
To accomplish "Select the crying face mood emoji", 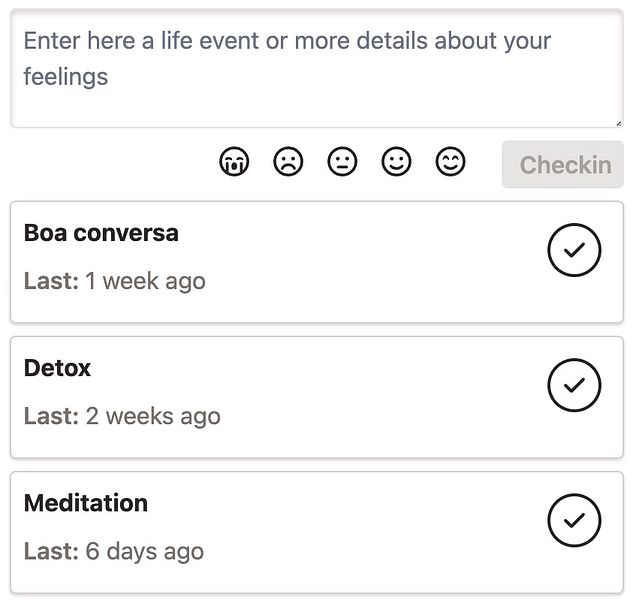I will tap(234, 162).
